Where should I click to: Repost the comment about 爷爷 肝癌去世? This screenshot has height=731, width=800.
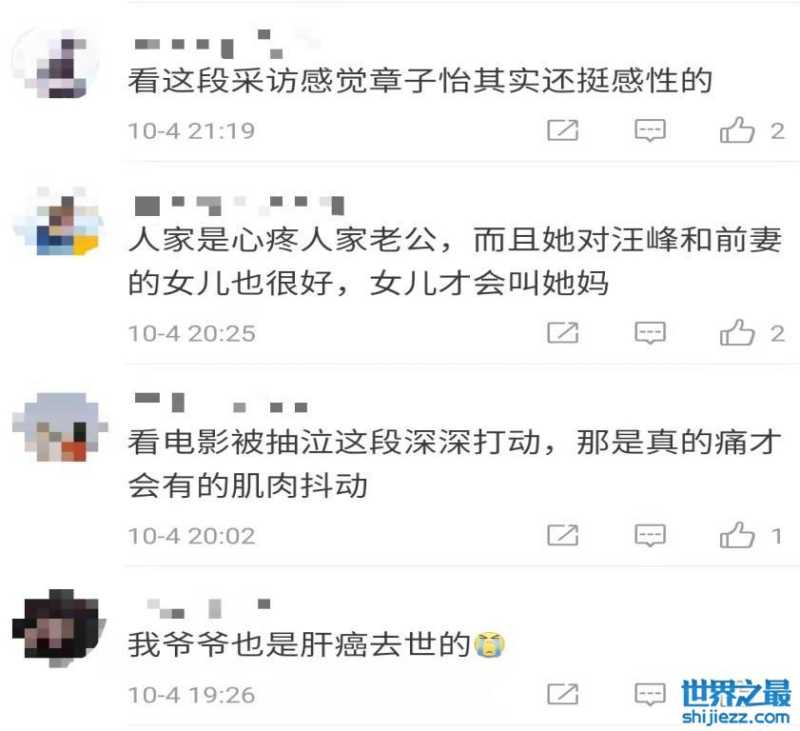[x=563, y=693]
